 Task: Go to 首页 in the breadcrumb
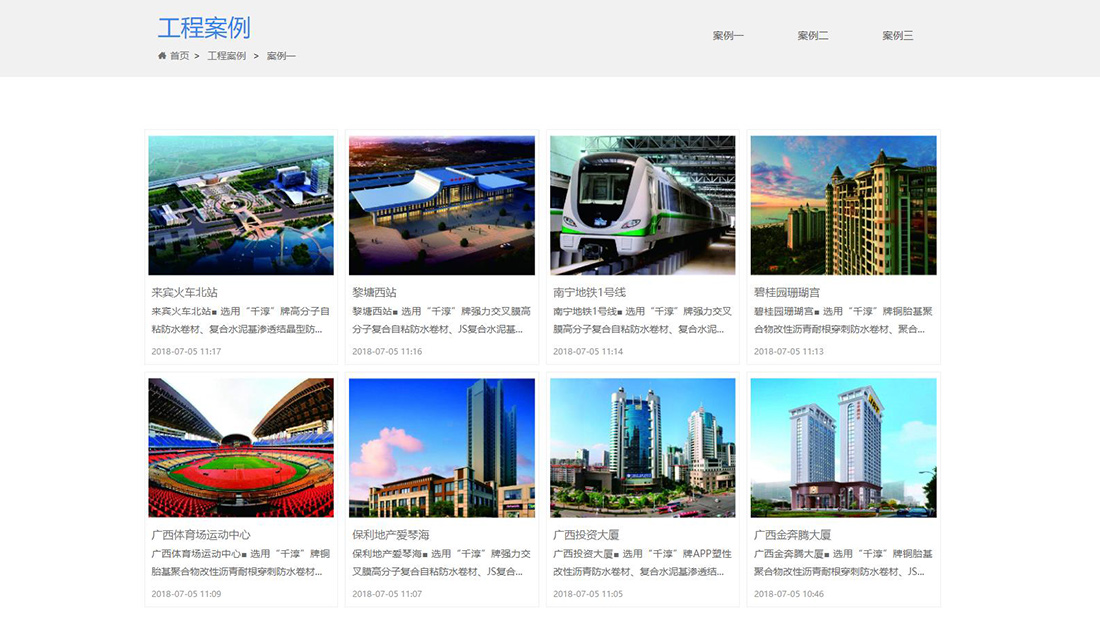pos(179,56)
